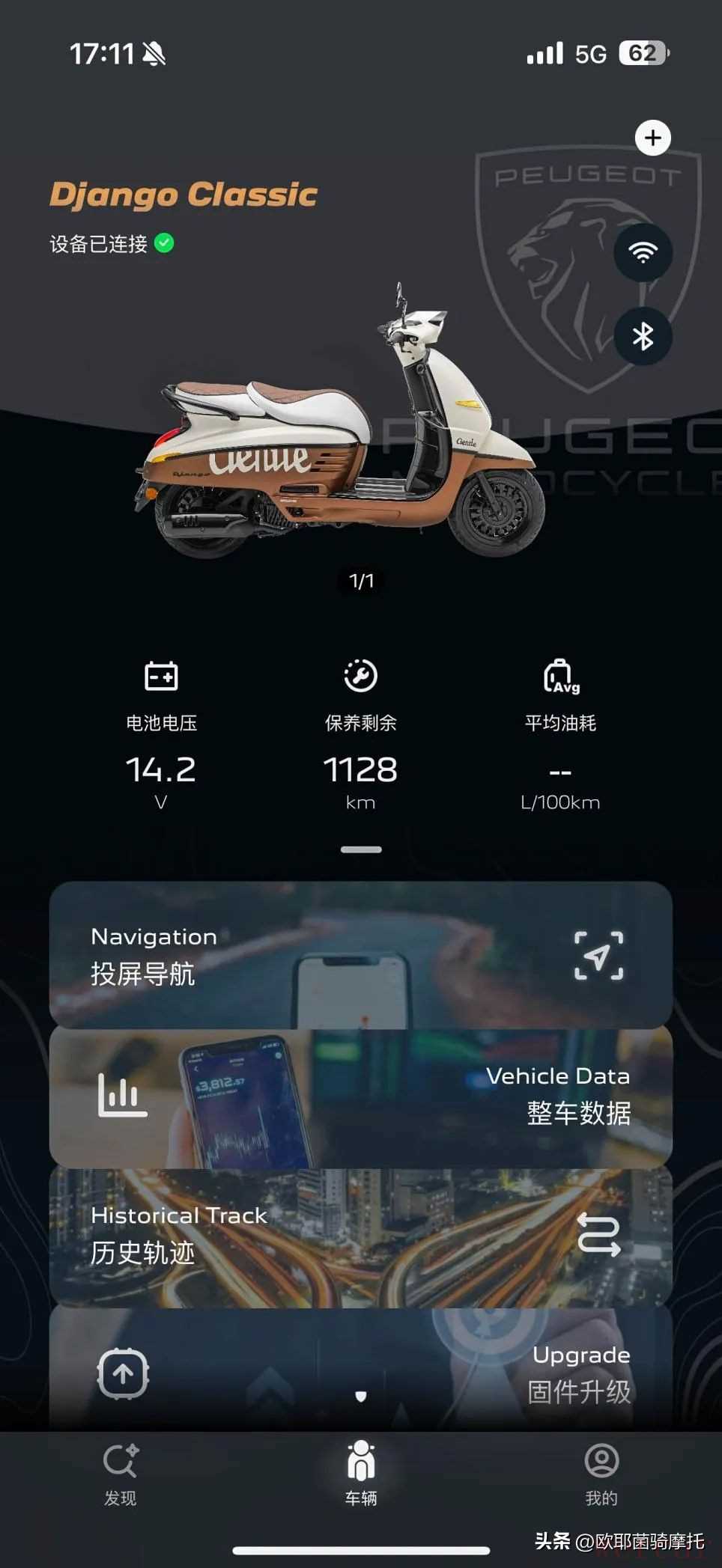Open the Historical Track 历史轨迹 card
The image size is (722, 1568).
pos(360,1236)
